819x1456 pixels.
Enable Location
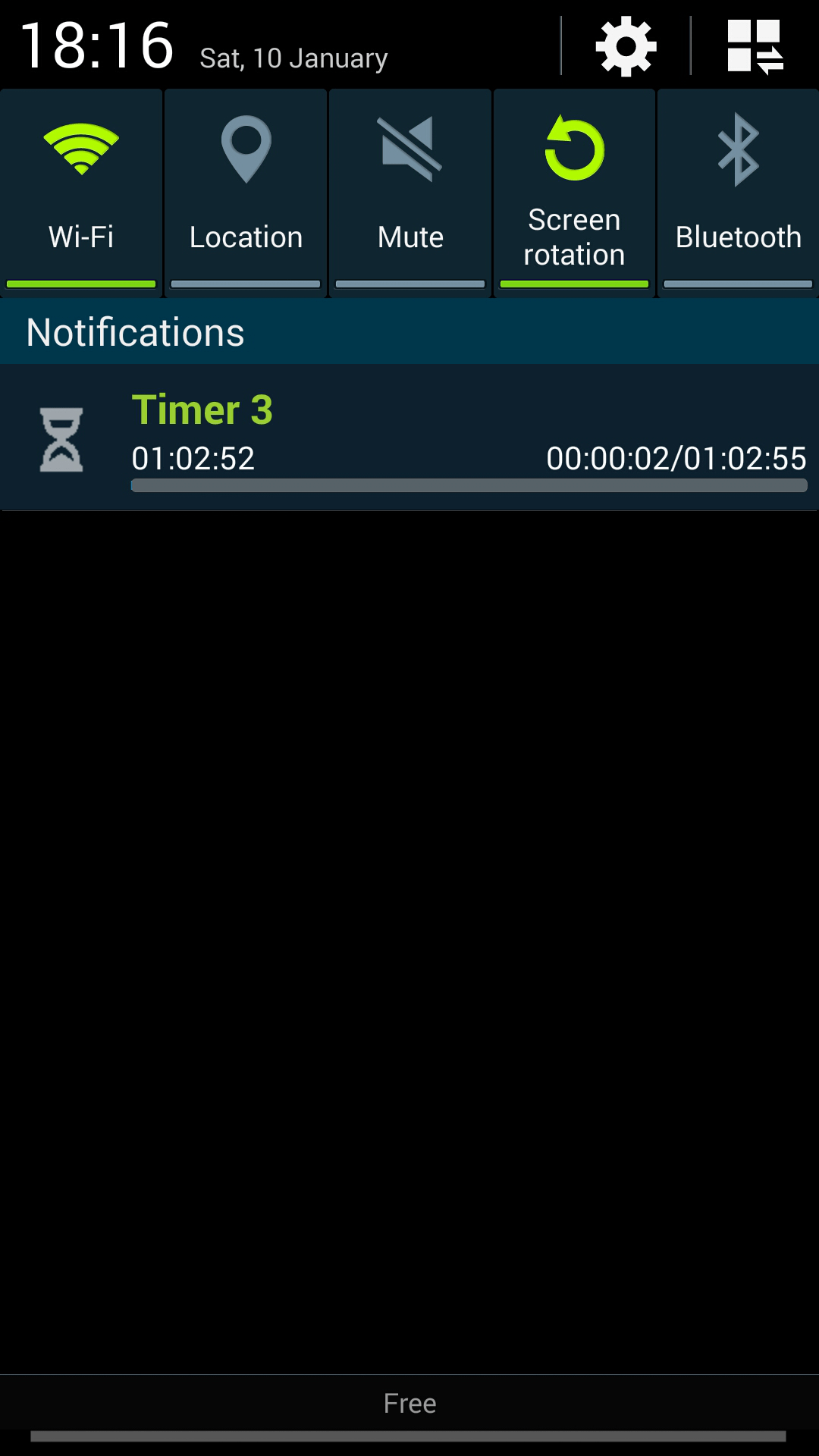point(246,193)
